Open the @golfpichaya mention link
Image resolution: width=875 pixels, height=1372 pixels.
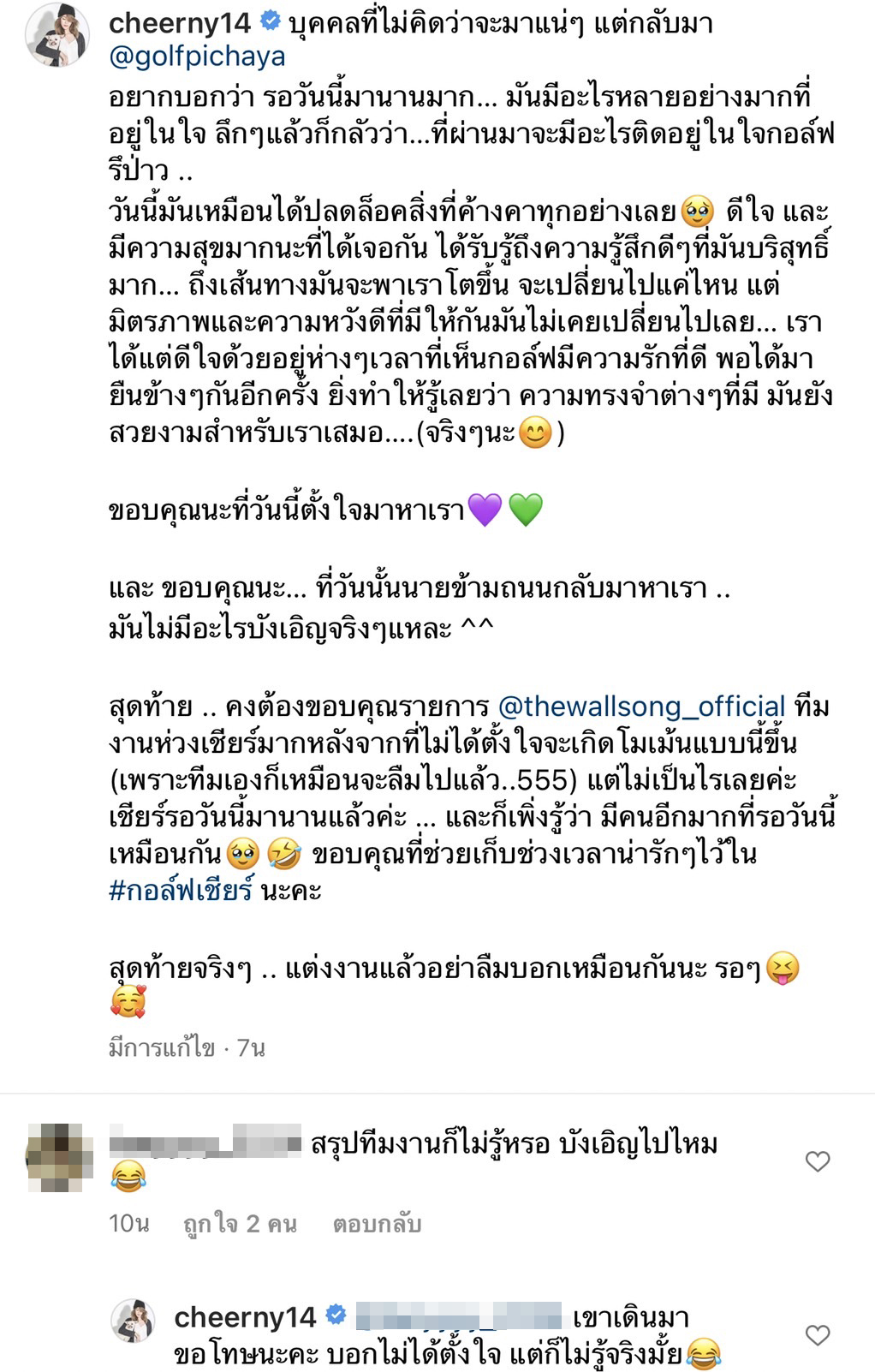click(x=197, y=57)
